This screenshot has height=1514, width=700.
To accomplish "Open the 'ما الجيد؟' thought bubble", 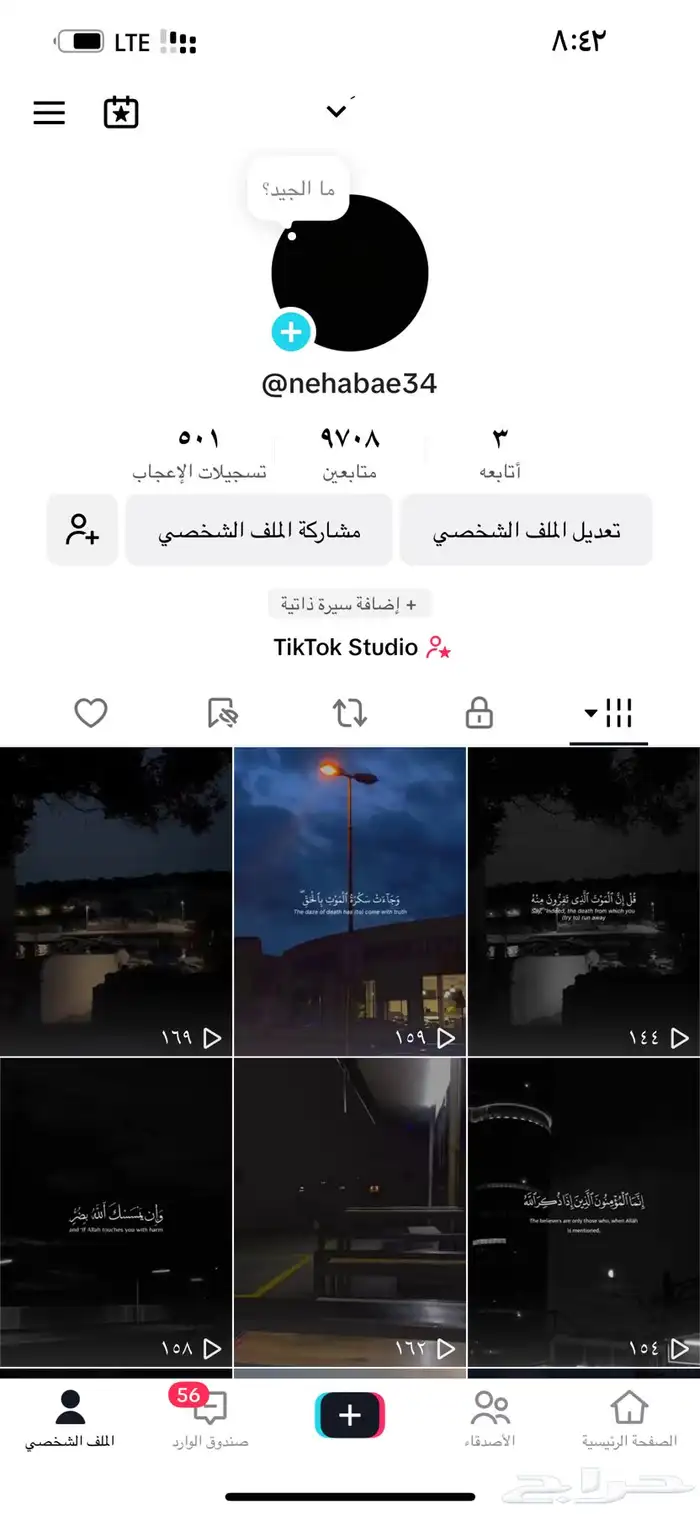I will click(x=298, y=189).
